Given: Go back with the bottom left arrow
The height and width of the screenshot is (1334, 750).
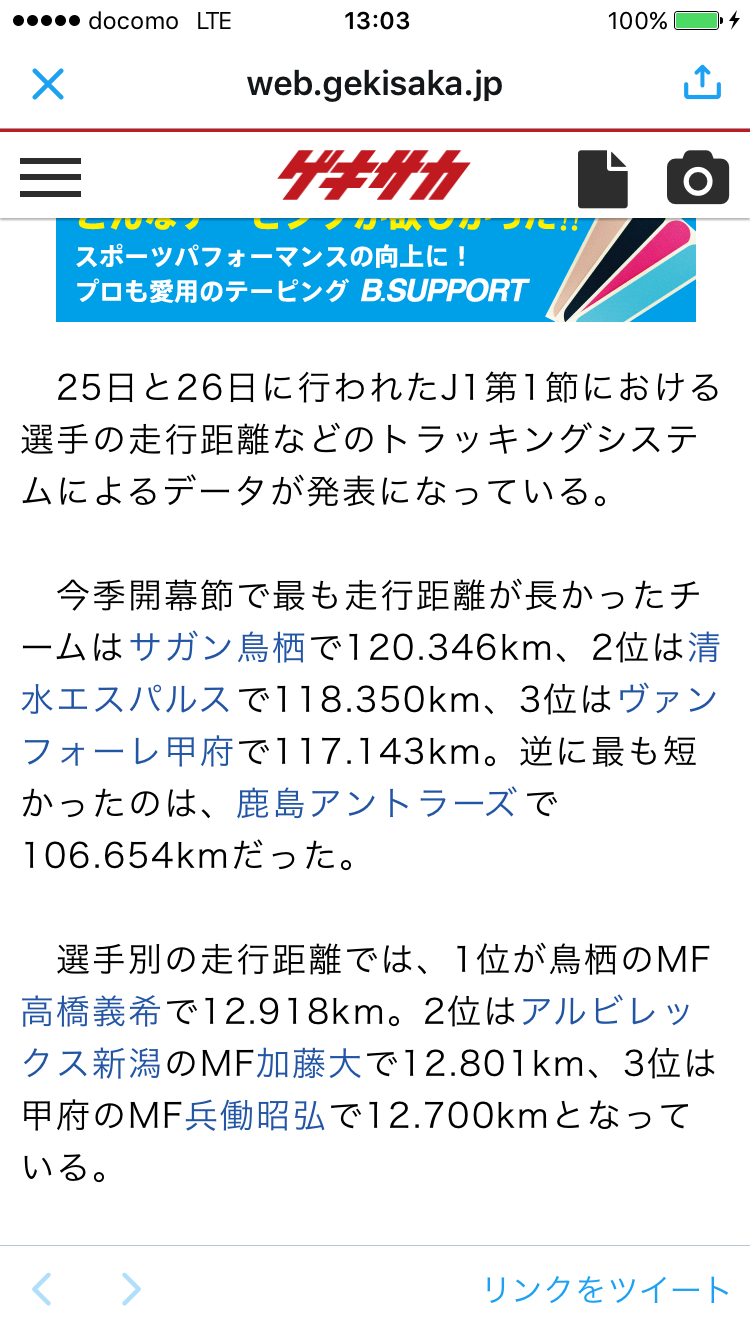Looking at the screenshot, I should point(41,1290).
